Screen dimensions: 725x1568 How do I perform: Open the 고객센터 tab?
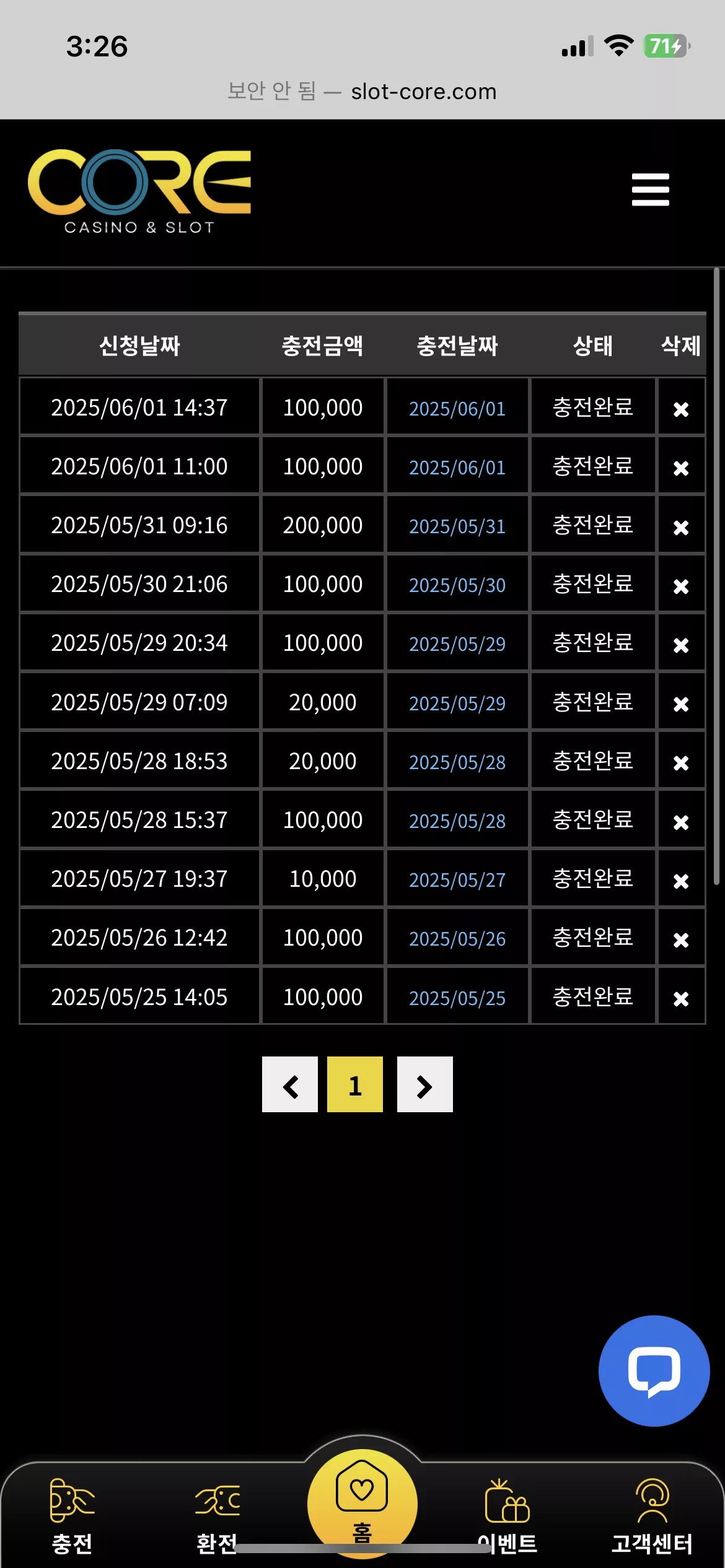point(652,1517)
